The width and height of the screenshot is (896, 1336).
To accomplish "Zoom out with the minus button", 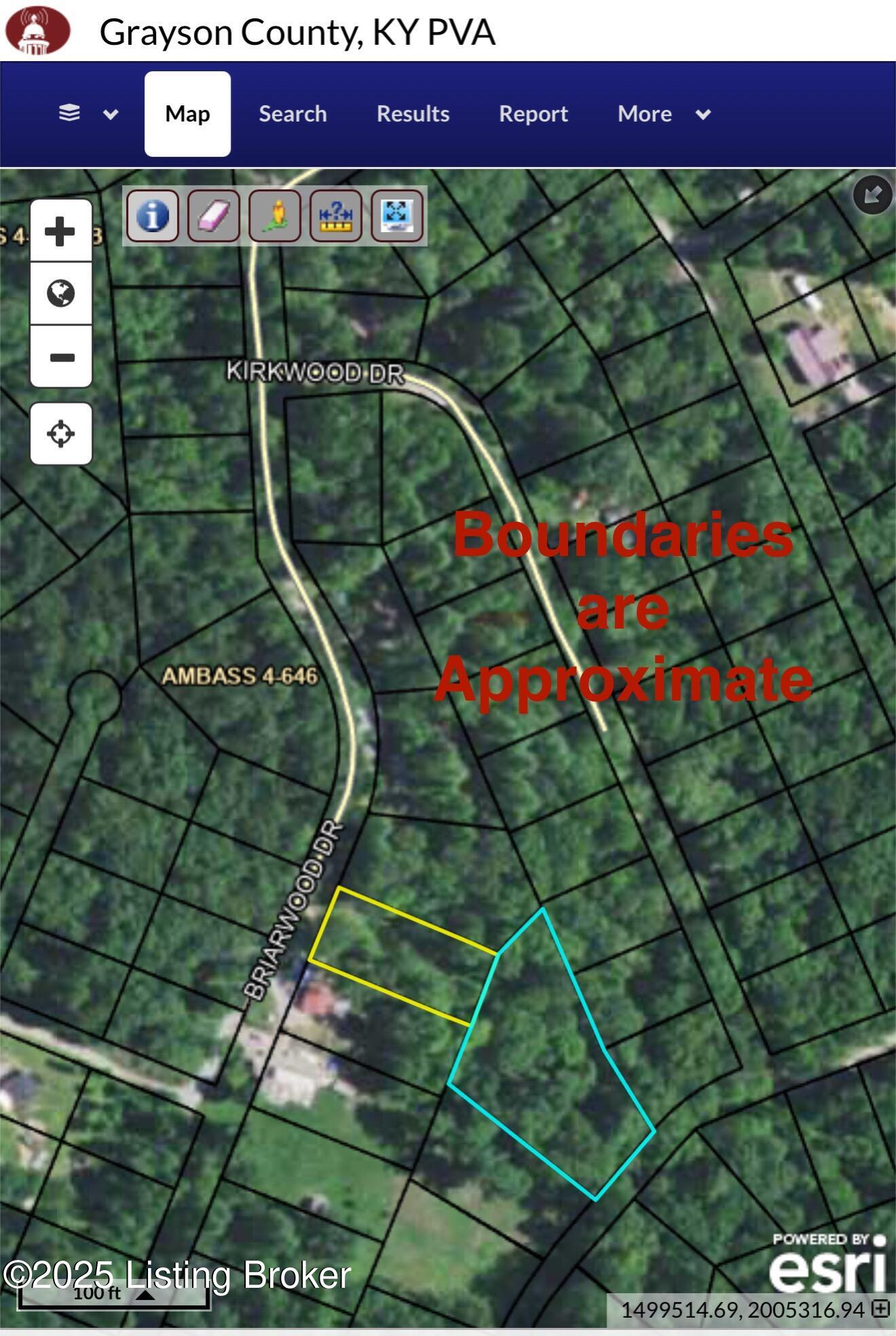I will coord(60,357).
